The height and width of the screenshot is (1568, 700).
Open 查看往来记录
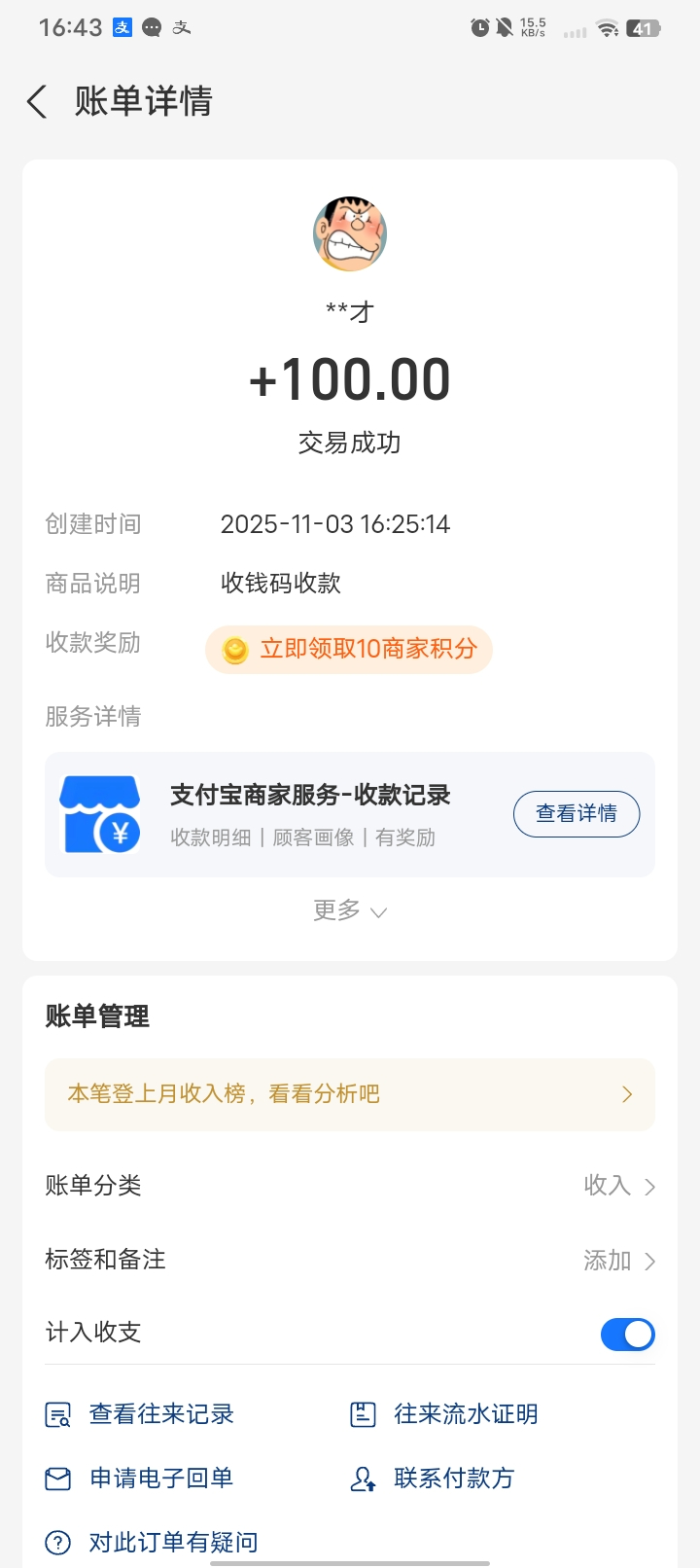coord(142,1414)
